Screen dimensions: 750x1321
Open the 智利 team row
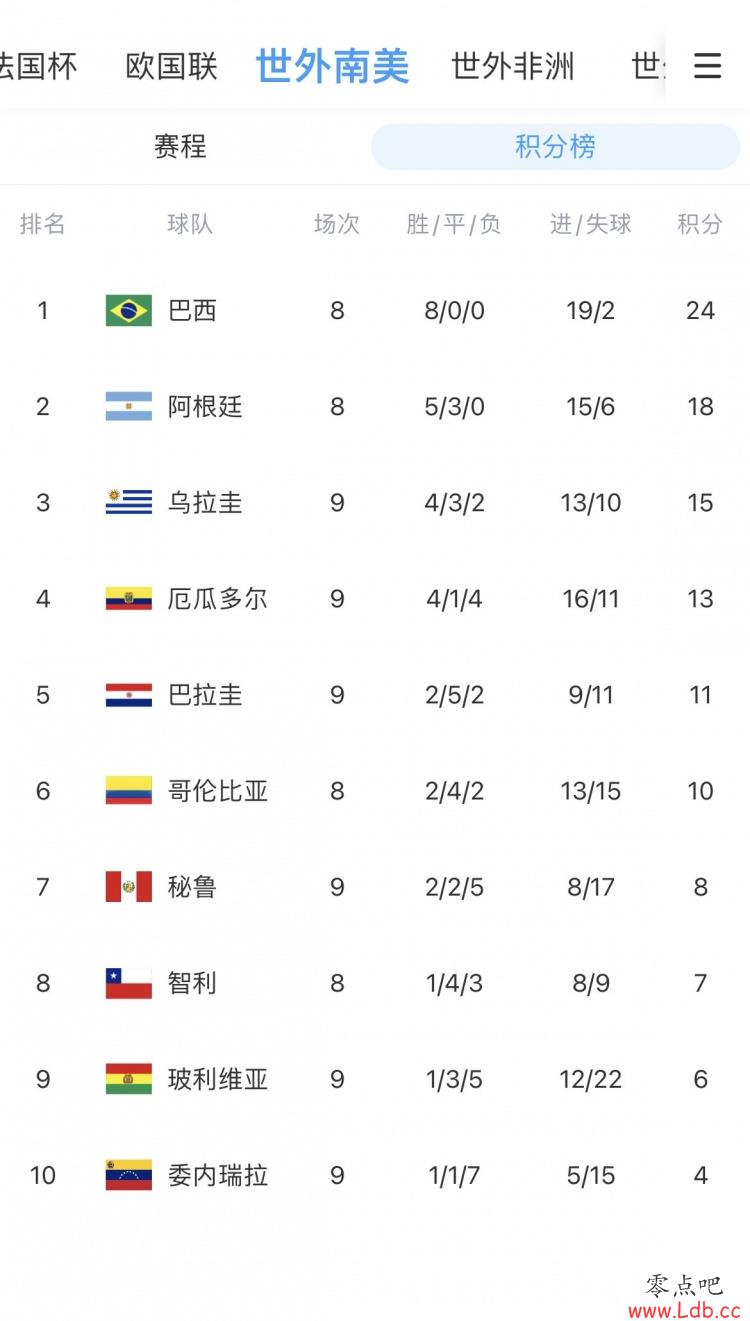pyautogui.click(x=375, y=983)
